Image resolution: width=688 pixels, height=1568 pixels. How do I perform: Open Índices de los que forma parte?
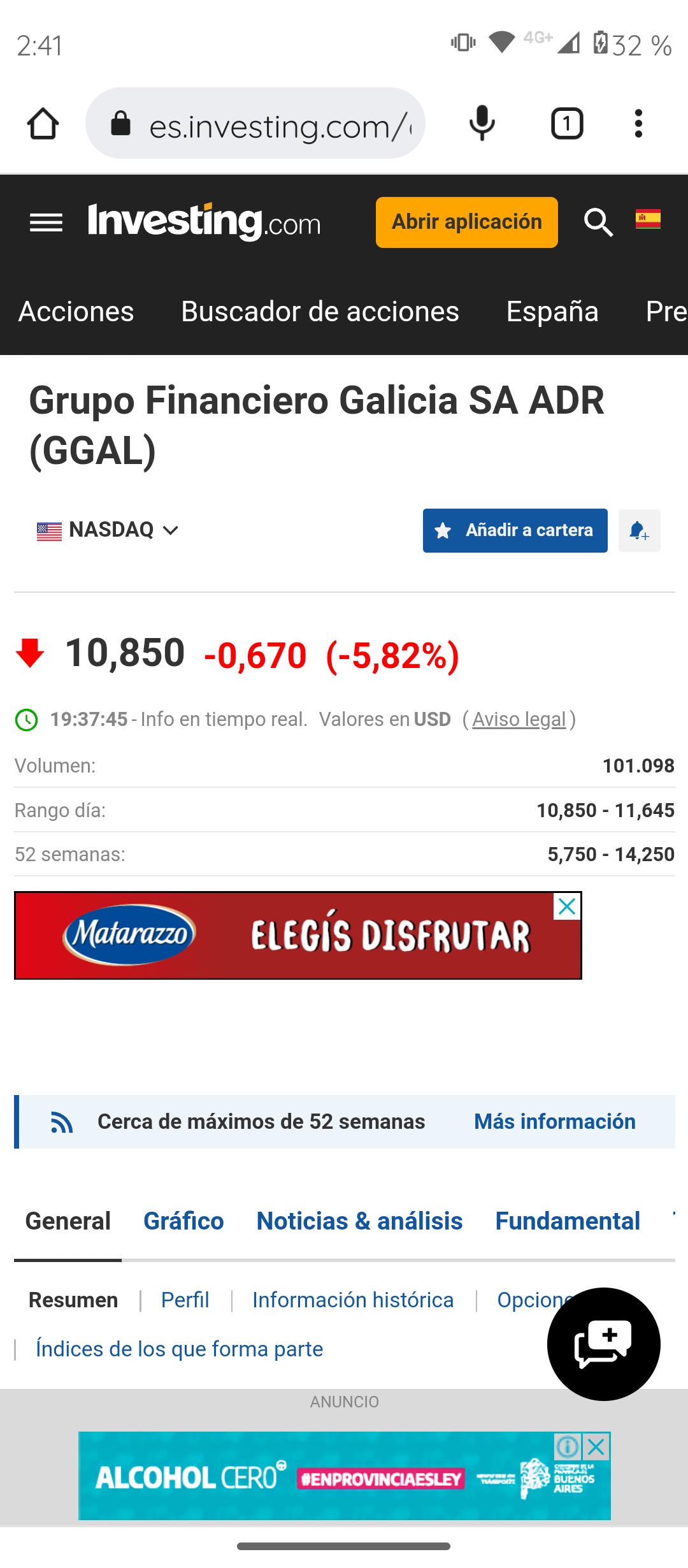tap(179, 1349)
